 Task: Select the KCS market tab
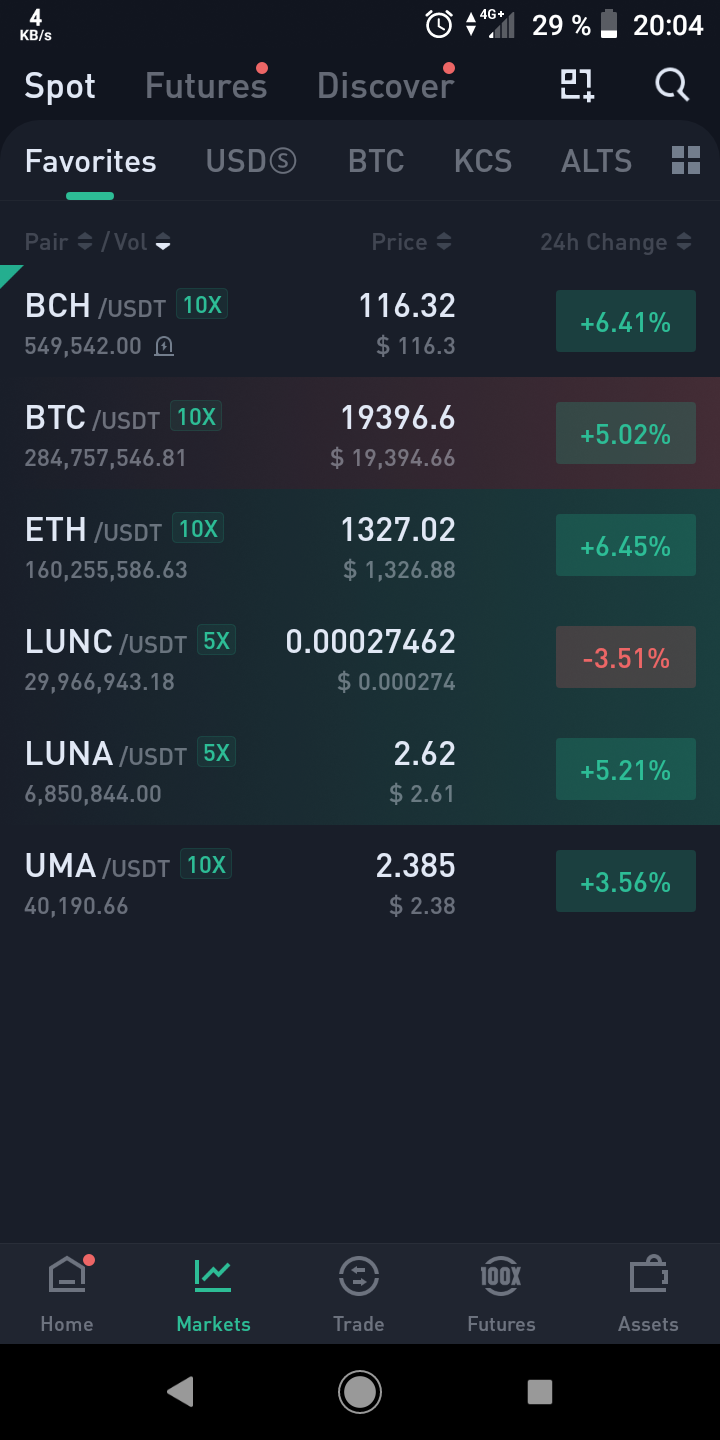tap(483, 161)
